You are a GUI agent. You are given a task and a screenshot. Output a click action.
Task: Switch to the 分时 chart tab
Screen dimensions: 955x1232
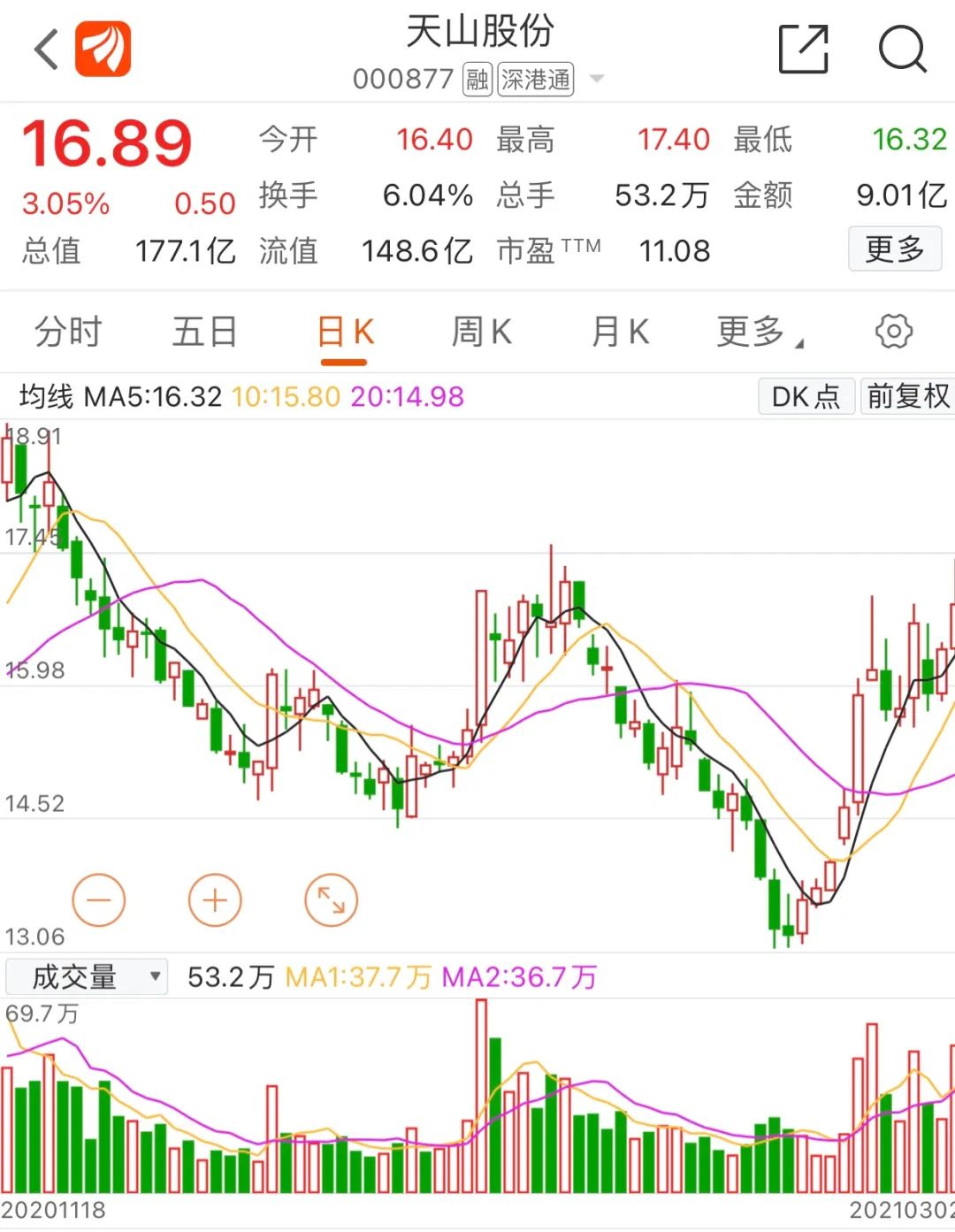pos(68,333)
